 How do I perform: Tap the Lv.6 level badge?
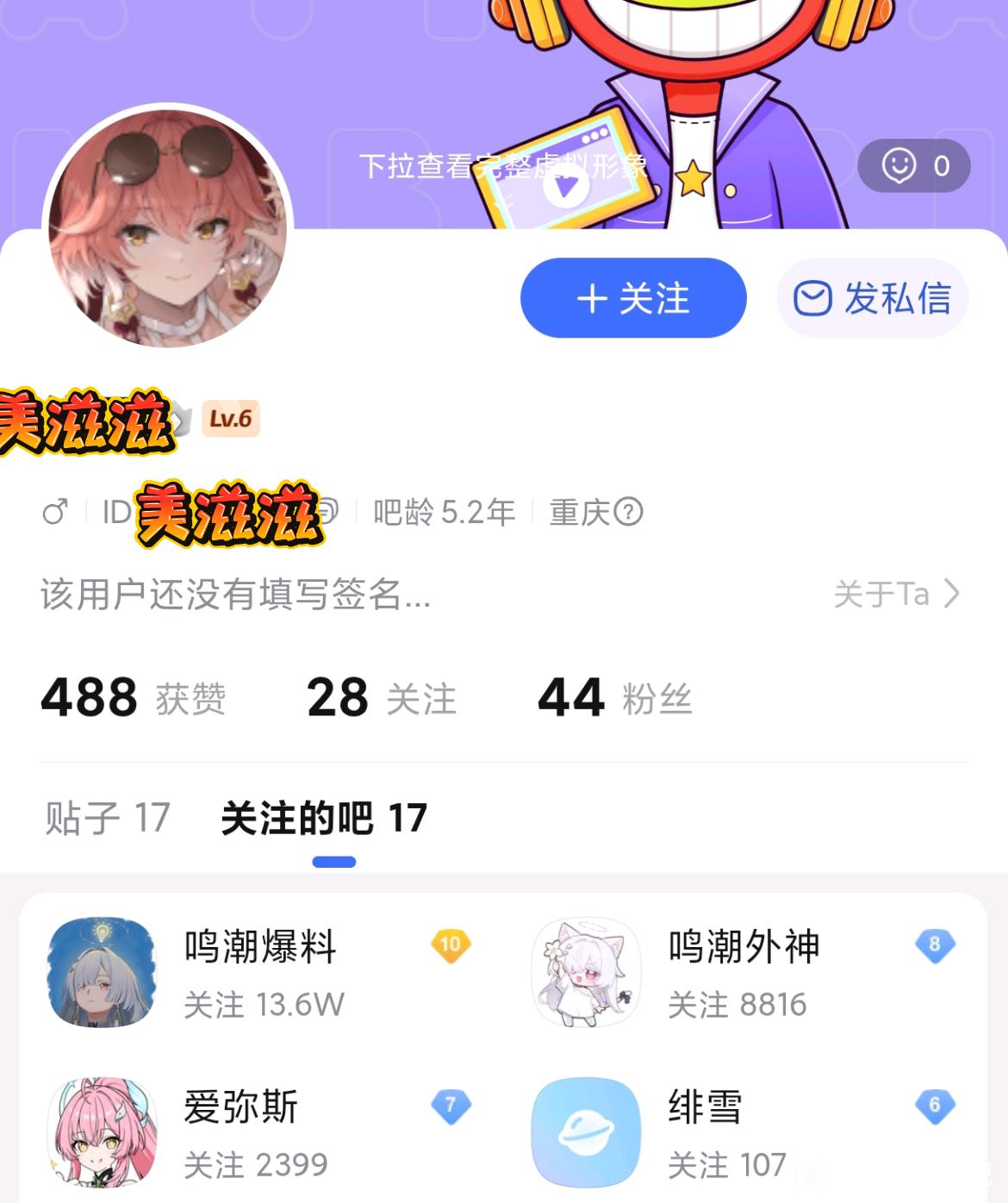(x=231, y=419)
